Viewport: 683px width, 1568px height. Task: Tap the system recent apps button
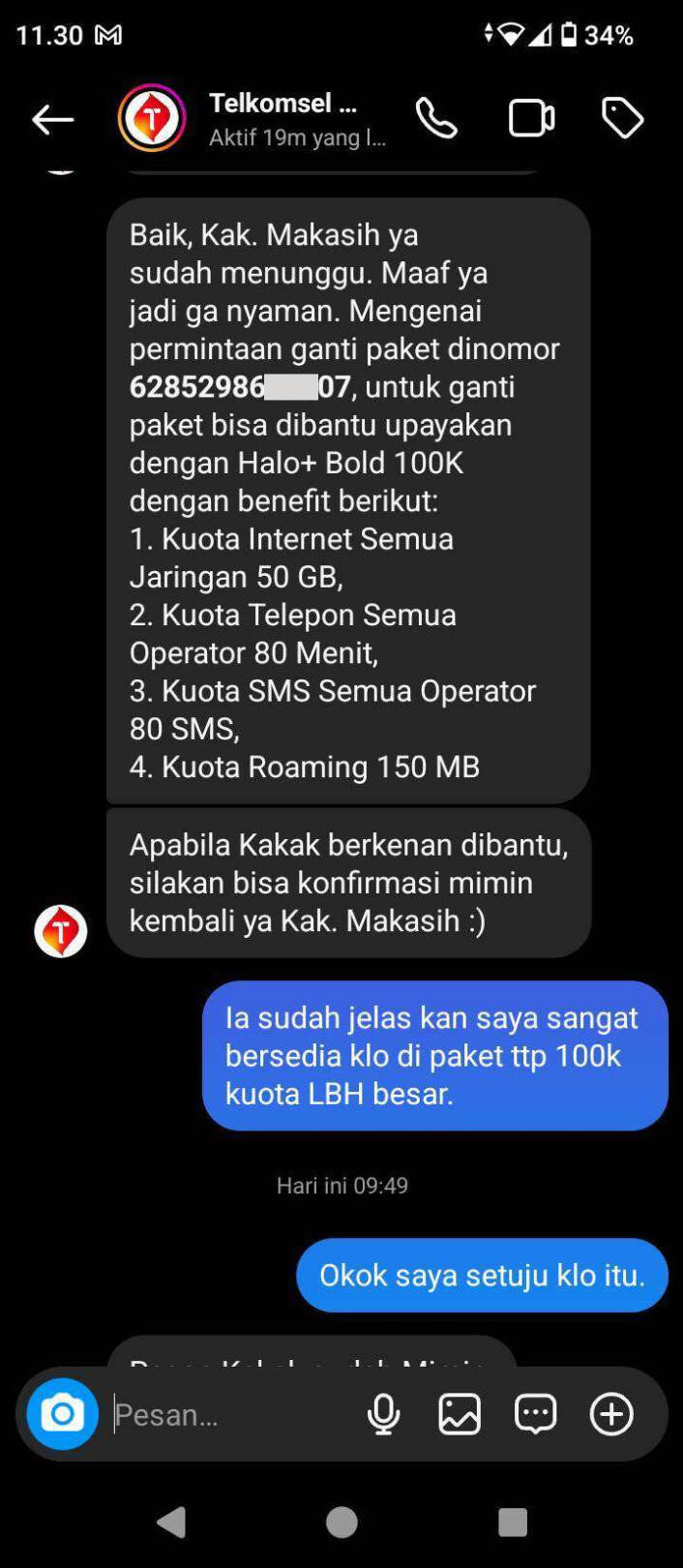(x=513, y=1523)
